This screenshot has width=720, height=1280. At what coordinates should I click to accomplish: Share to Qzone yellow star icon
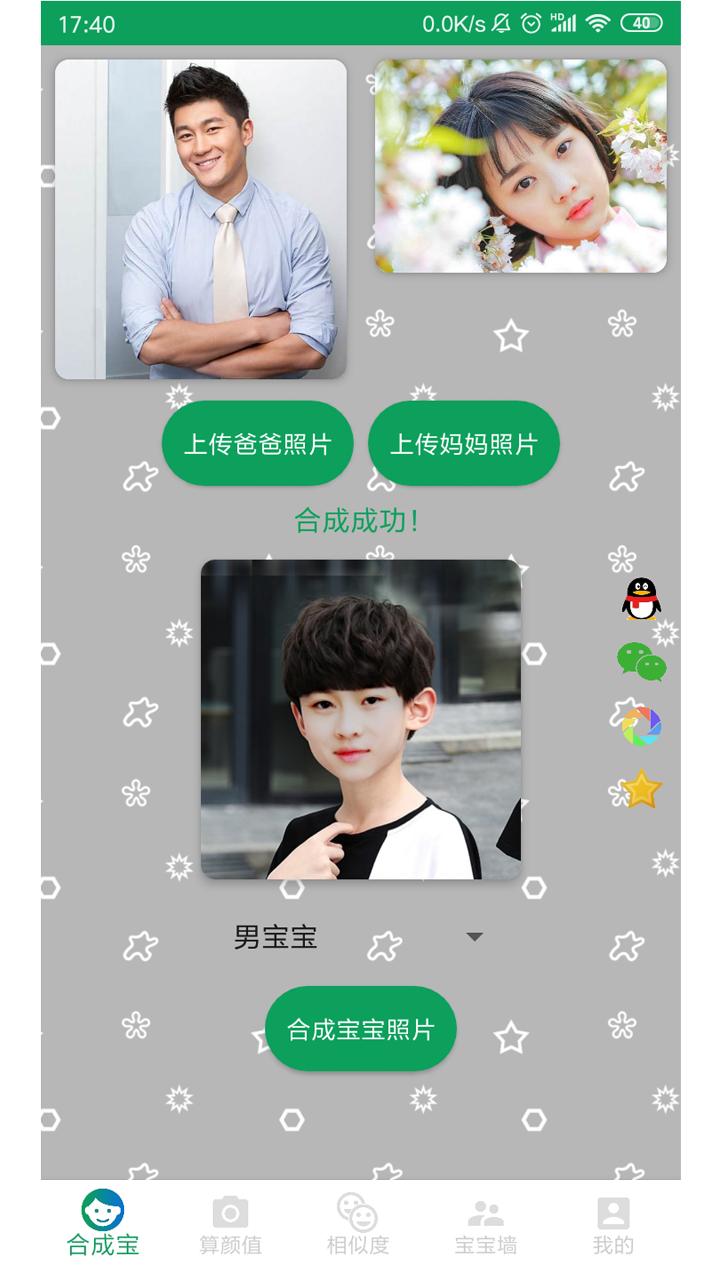coord(641,790)
